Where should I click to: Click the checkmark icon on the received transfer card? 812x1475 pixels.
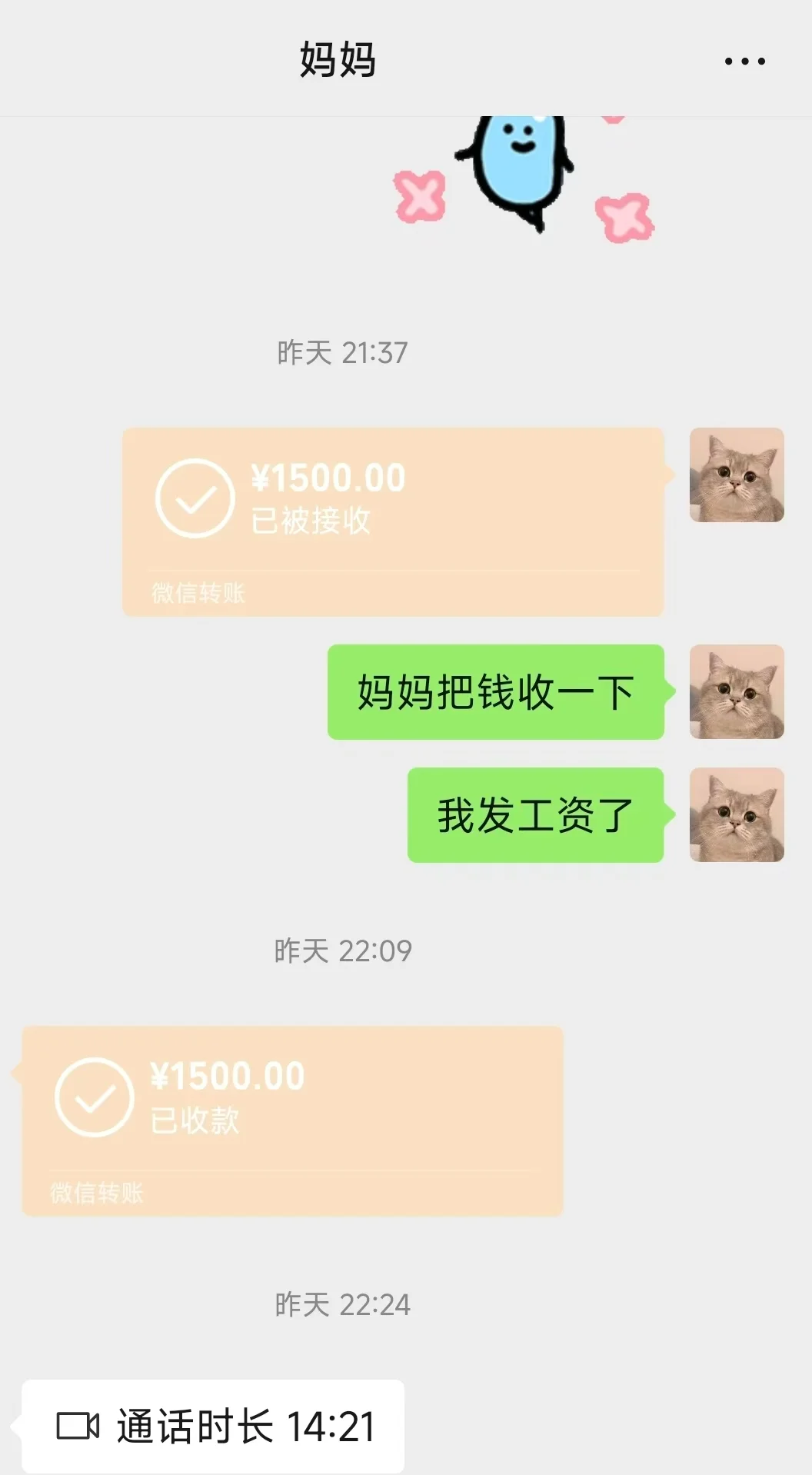tap(94, 1099)
